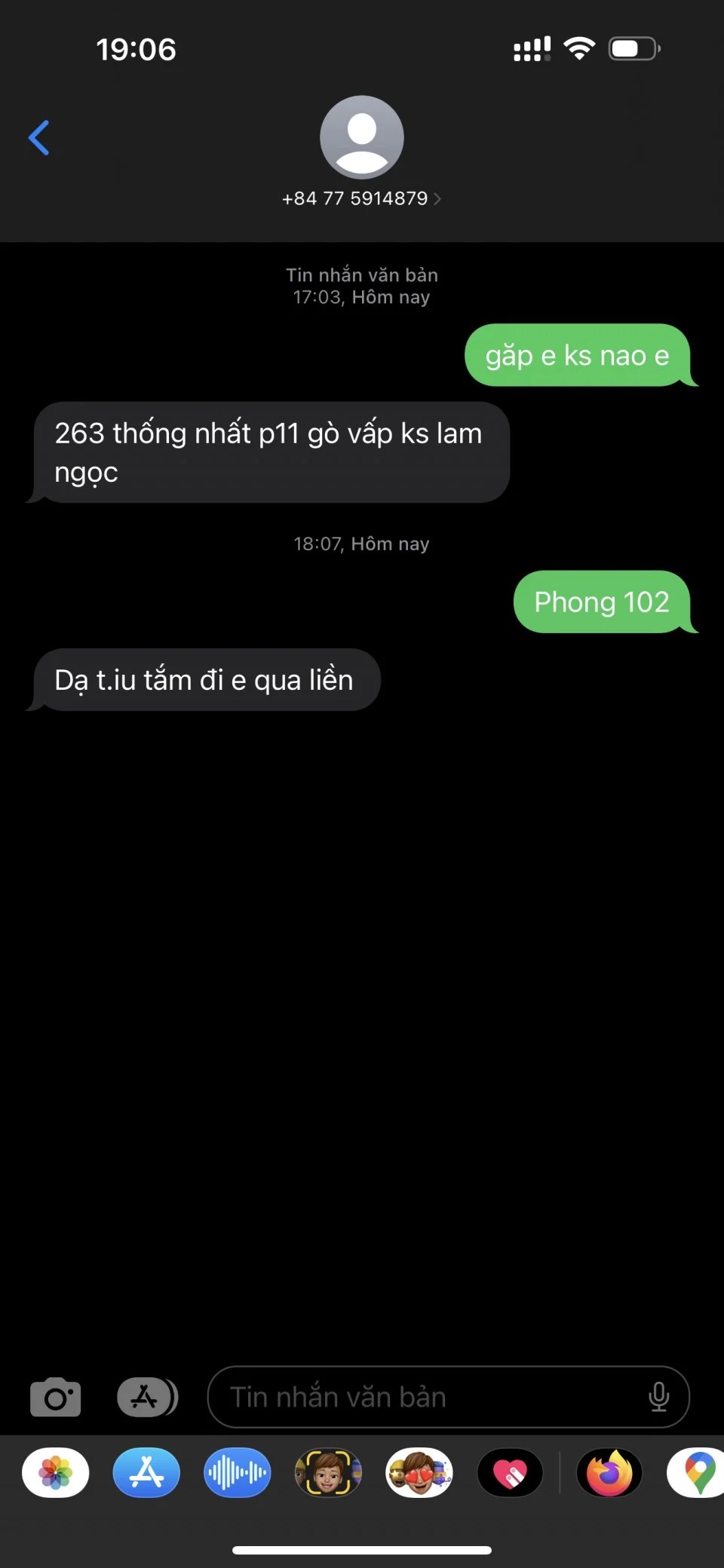The height and width of the screenshot is (1568, 724).
Task: Open Memoji stickers with heart eyes
Action: (x=419, y=1472)
